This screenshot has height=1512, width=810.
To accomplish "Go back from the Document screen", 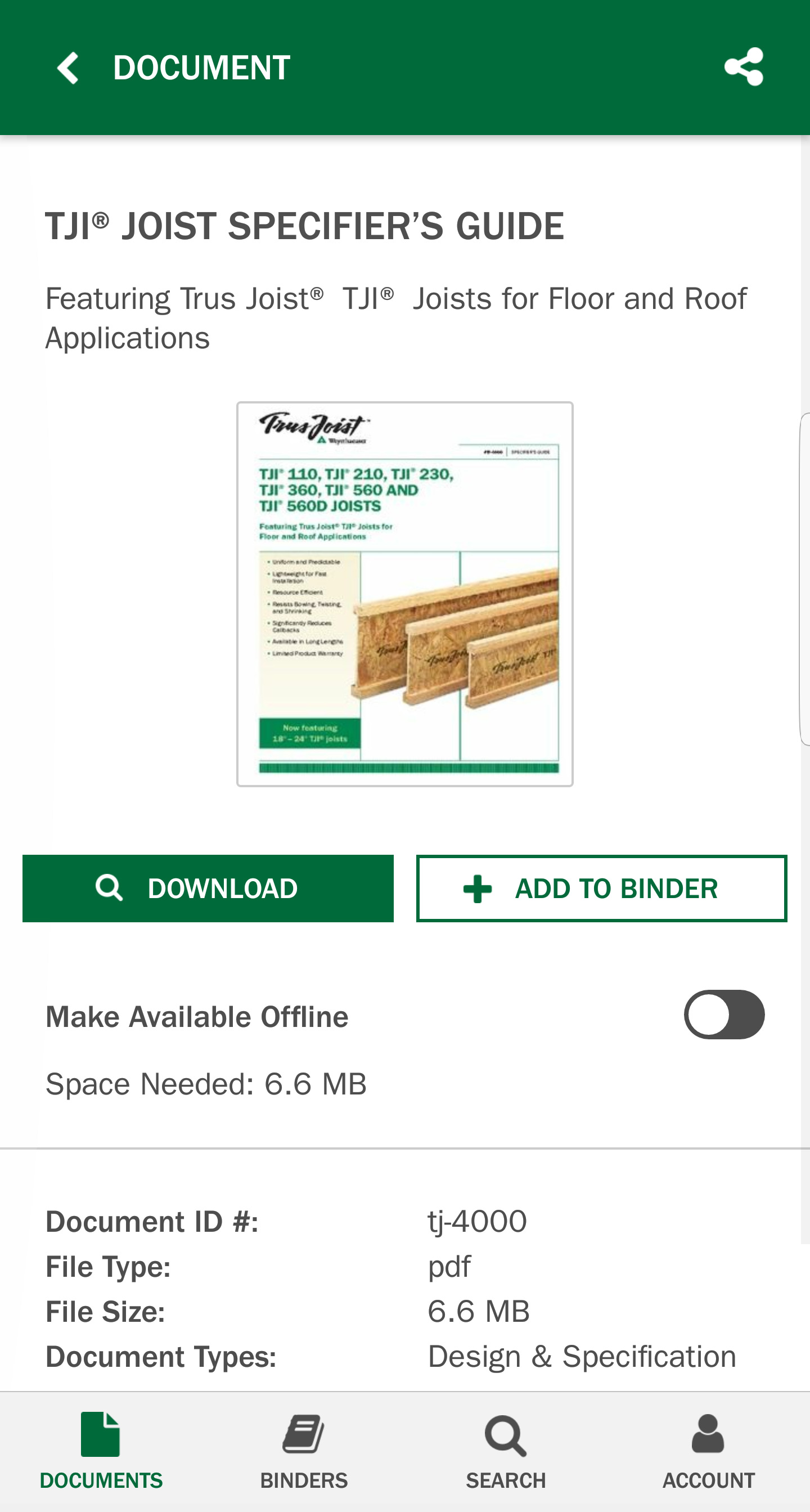I will 68,68.
